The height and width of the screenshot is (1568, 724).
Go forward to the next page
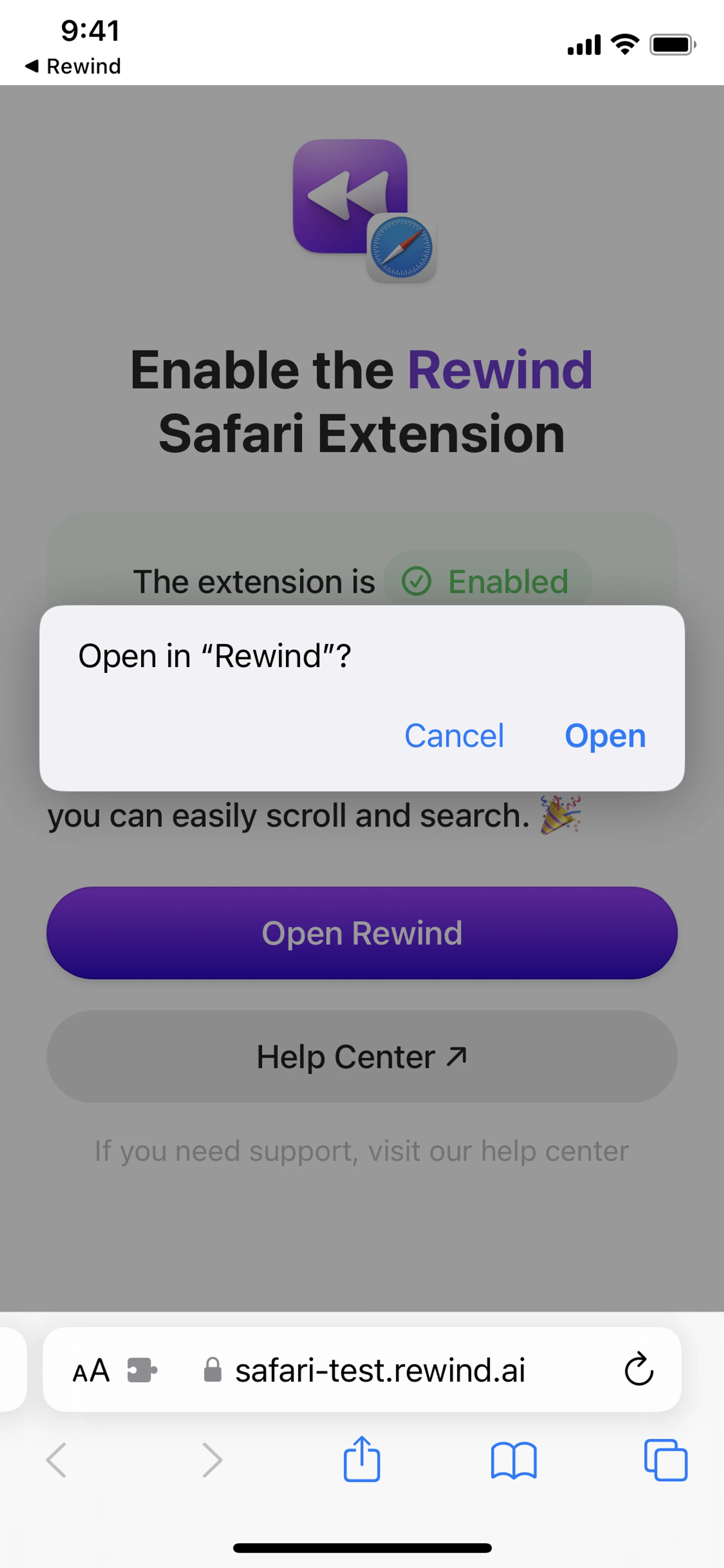[212, 1460]
